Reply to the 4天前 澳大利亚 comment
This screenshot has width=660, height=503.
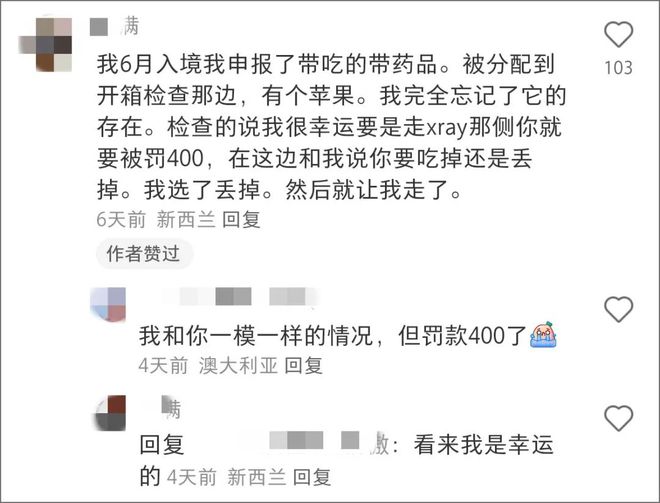coord(303,366)
